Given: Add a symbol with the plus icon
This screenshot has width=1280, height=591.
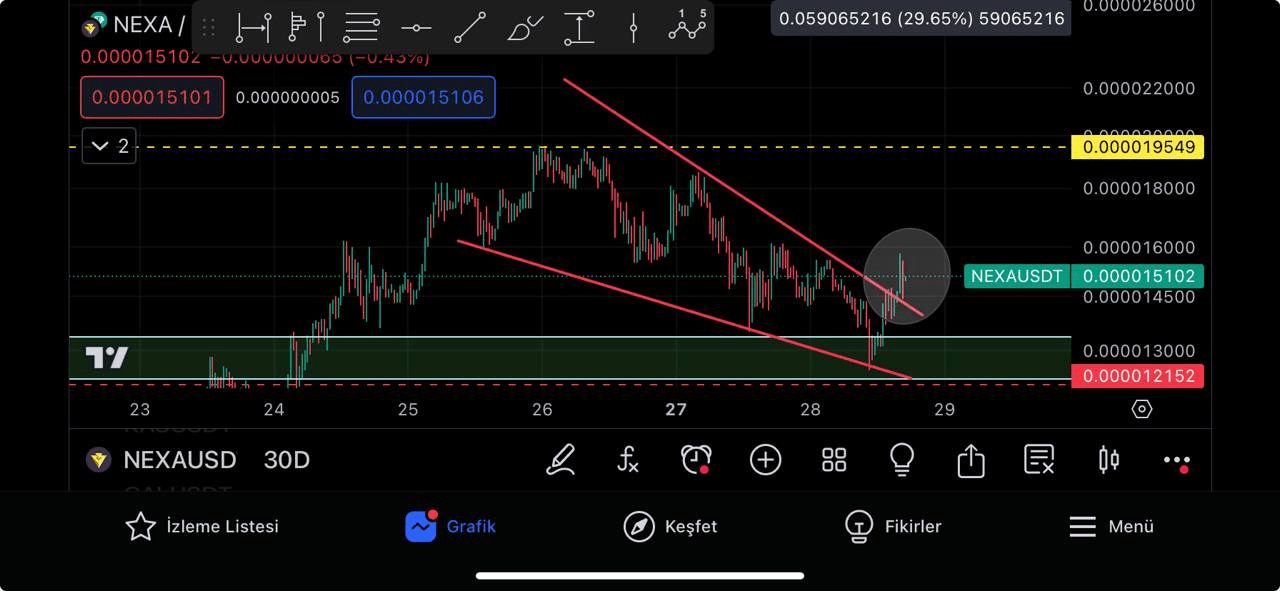Looking at the screenshot, I should (765, 460).
